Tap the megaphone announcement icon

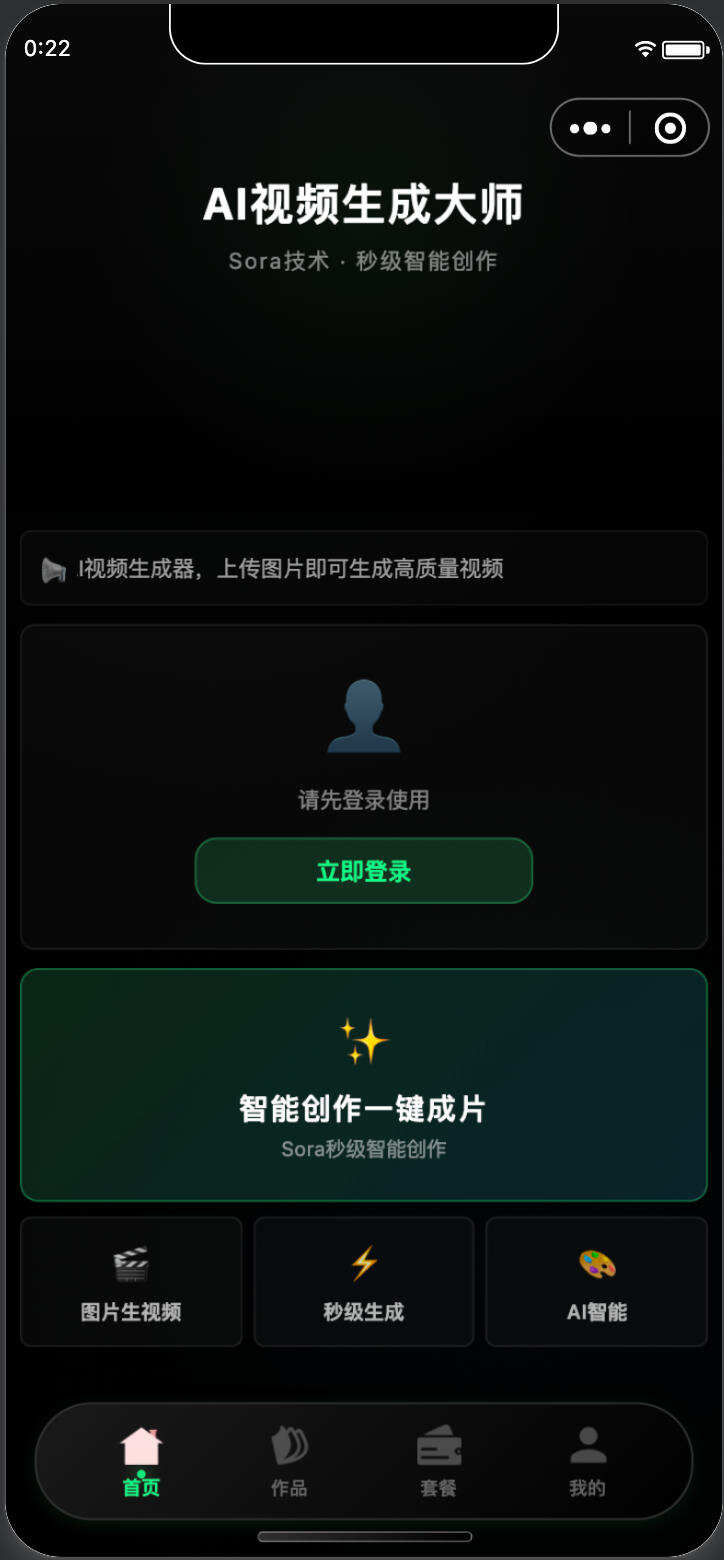(x=54, y=568)
